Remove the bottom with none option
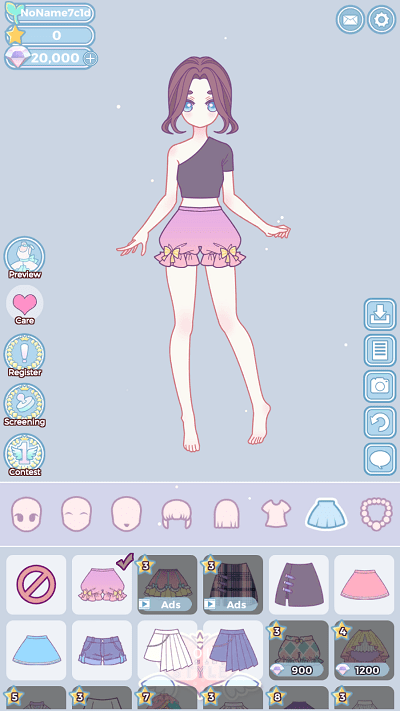Viewport: 400px width, 711px height. point(36,585)
